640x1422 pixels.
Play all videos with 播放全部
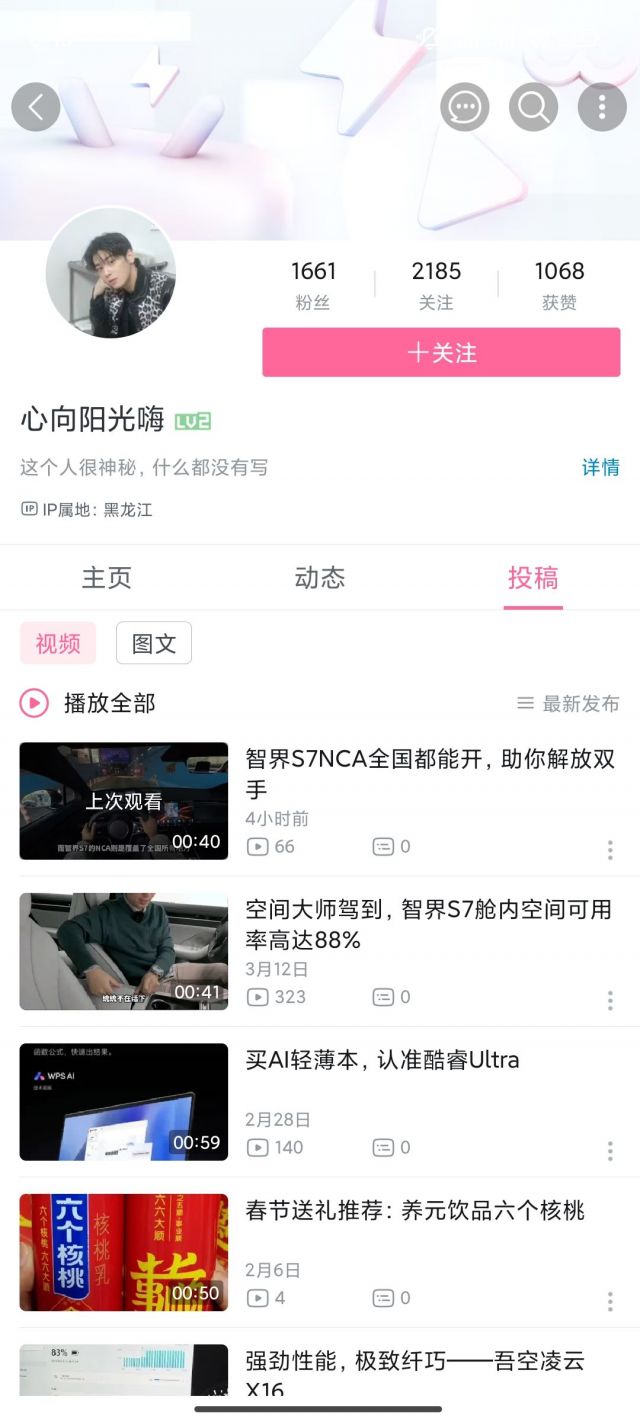88,703
